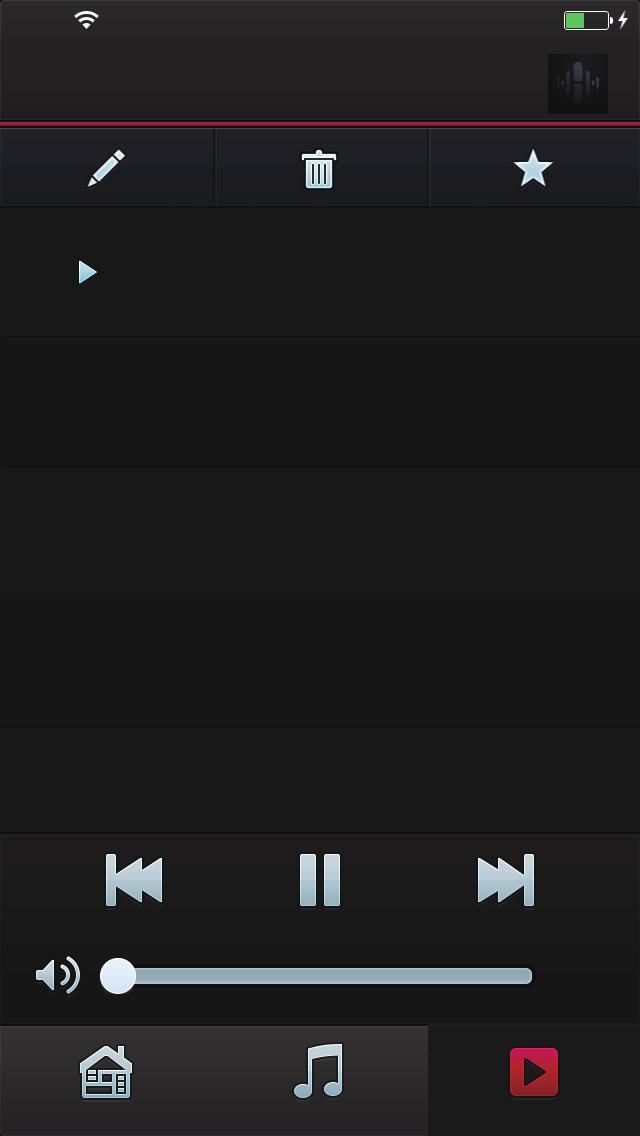Viewport: 640px width, 1136px height.
Task: Tap the volume speaker icon
Action: [58, 975]
